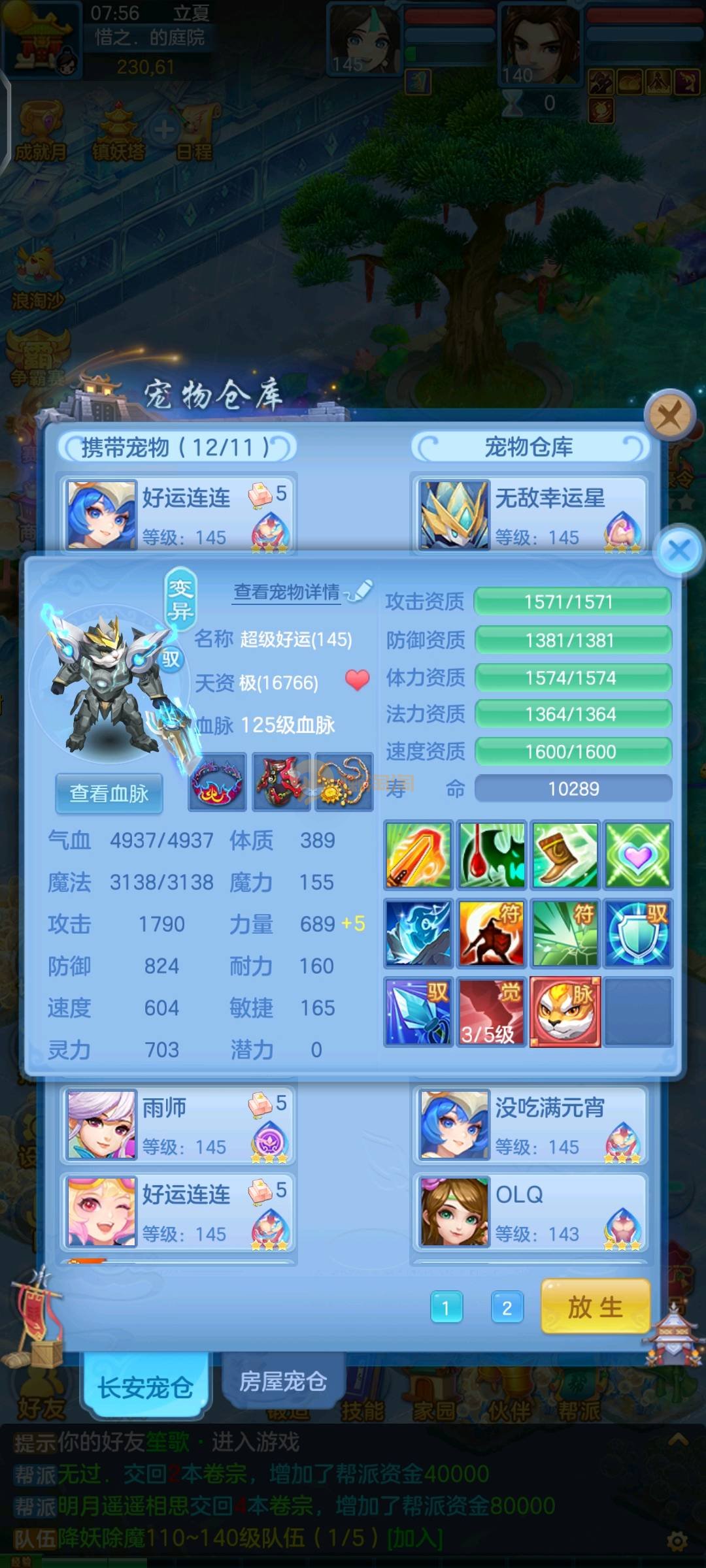Tap the 放生 release button
The height and width of the screenshot is (1568, 706).
pos(595,1307)
